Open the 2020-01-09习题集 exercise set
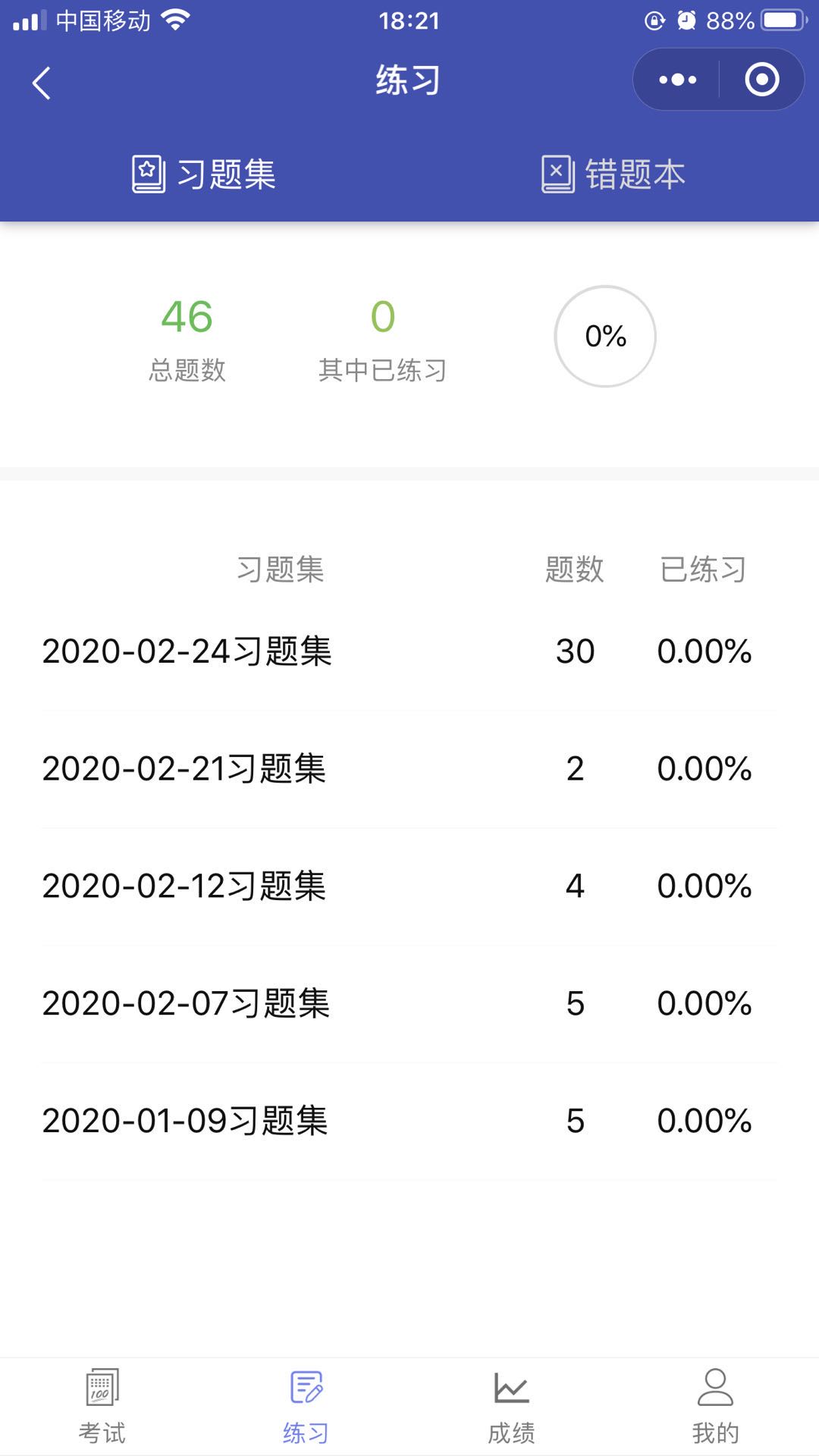 point(409,1122)
